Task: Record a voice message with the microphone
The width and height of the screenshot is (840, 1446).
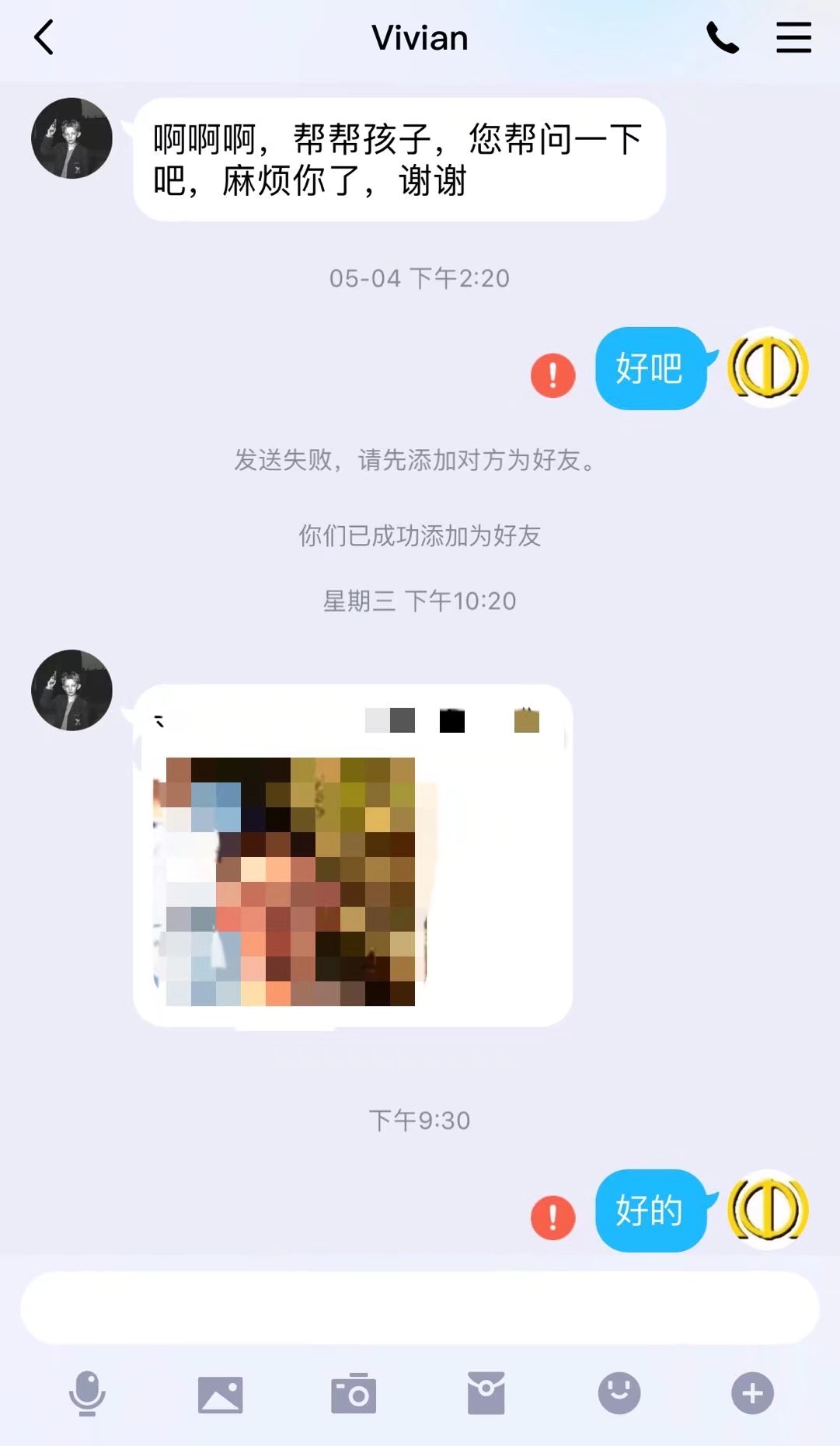Action: 87,1393
